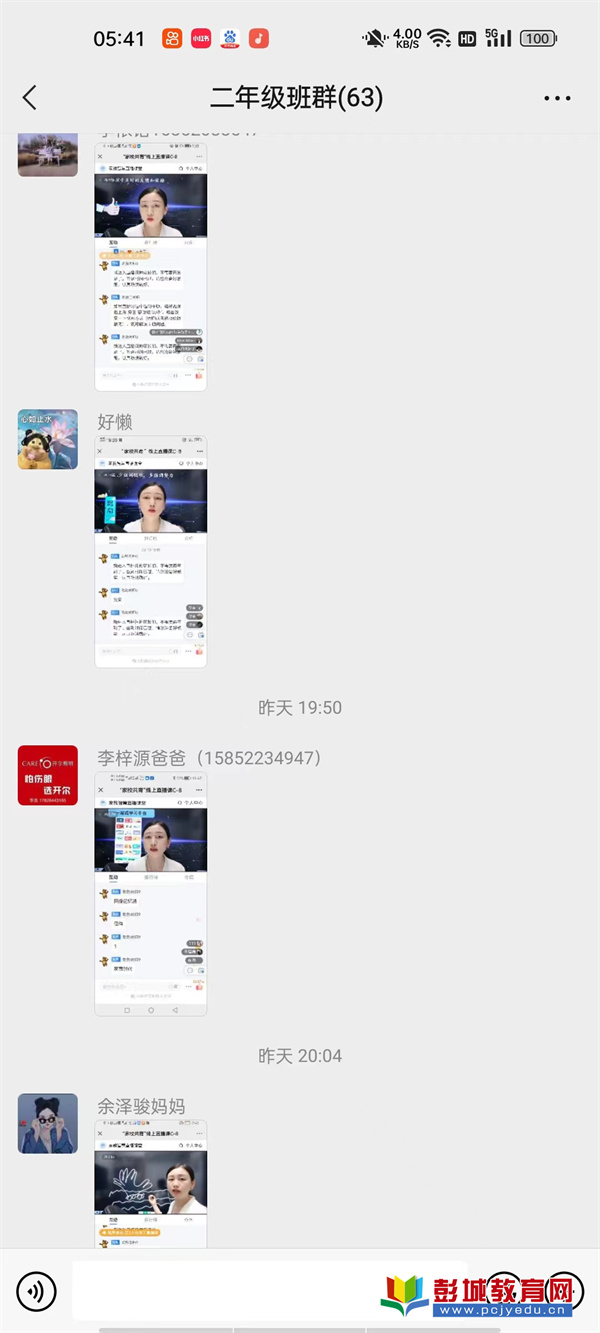Open the screenshot sent by 余泽骏妈妈

151,1183
